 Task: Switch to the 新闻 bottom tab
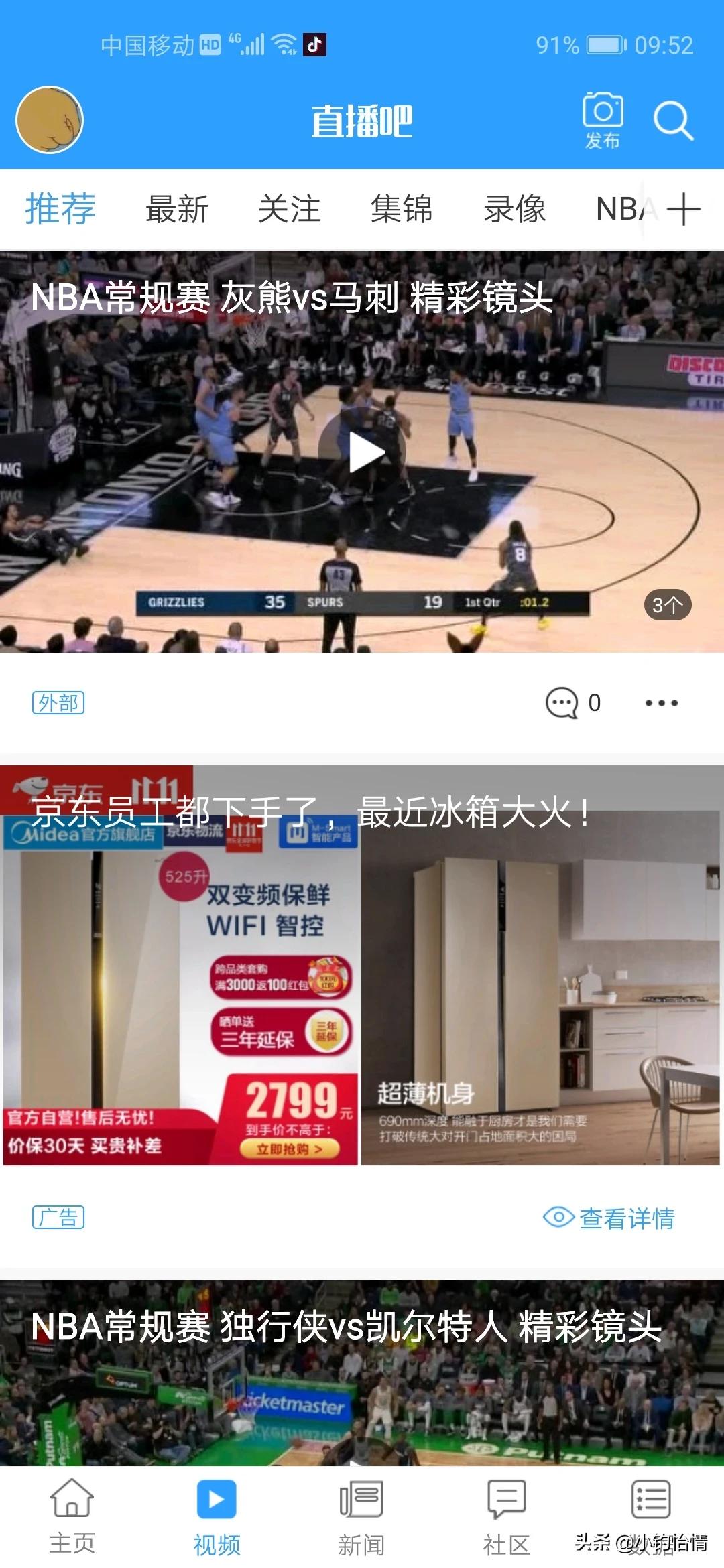click(362, 1517)
